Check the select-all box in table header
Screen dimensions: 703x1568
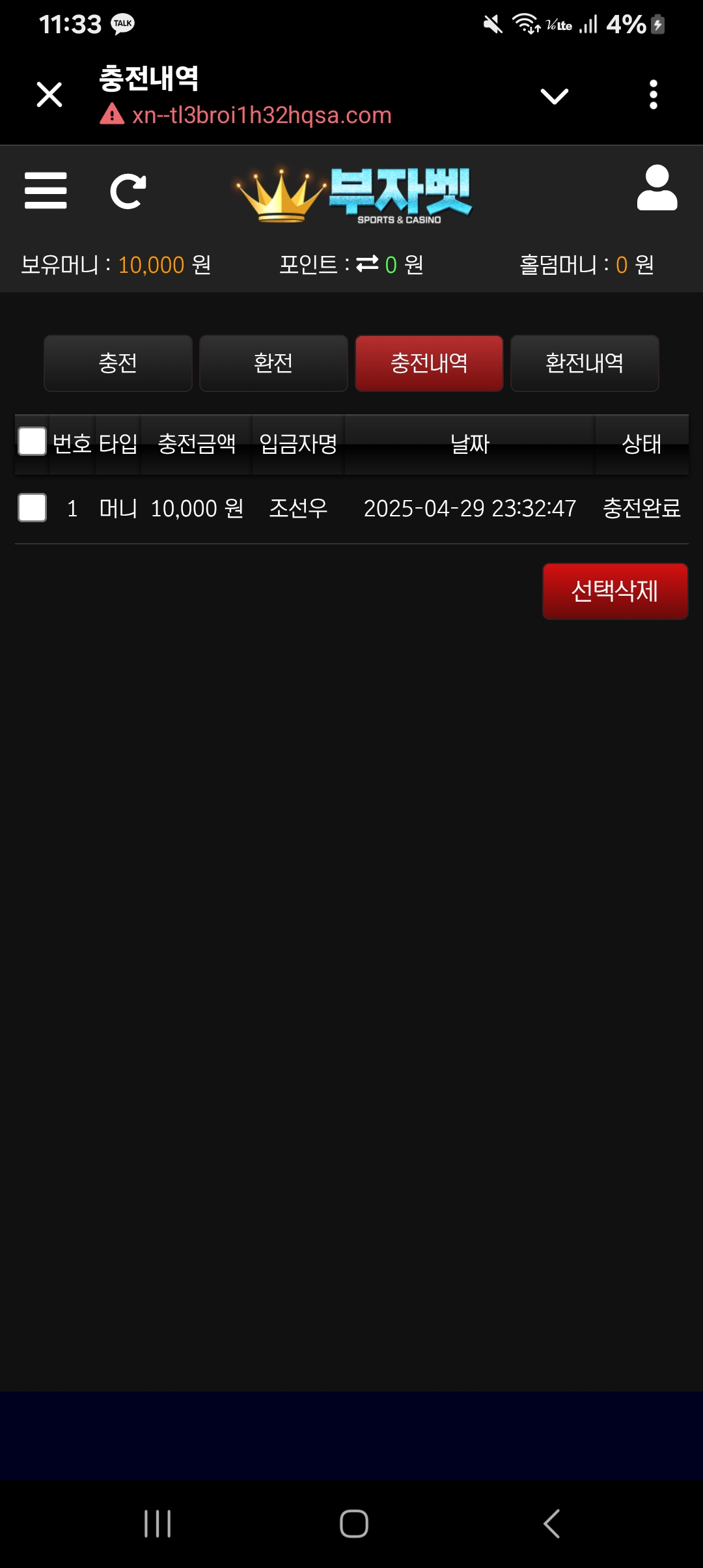[32, 441]
